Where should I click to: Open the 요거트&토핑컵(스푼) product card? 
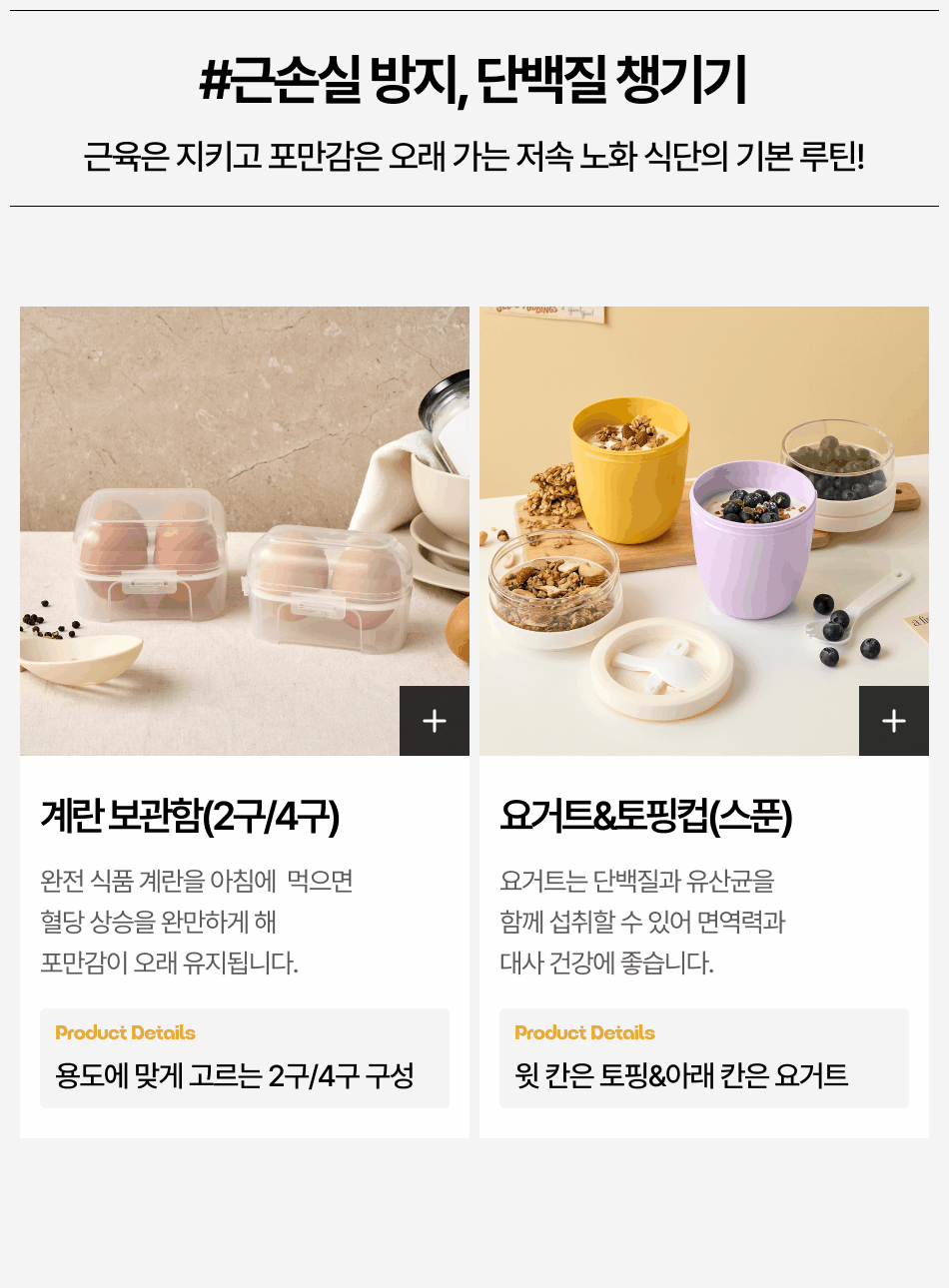point(646,817)
